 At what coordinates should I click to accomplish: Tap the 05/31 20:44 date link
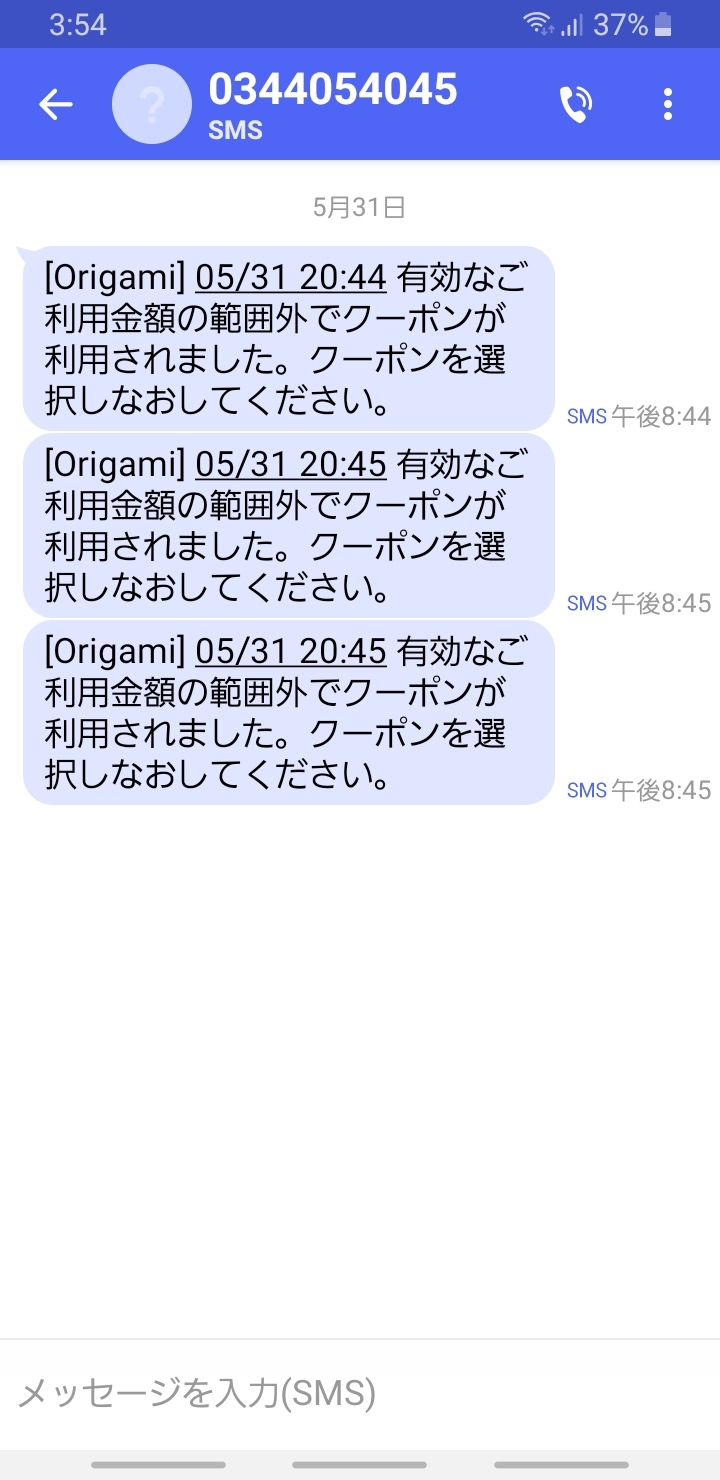click(290, 276)
